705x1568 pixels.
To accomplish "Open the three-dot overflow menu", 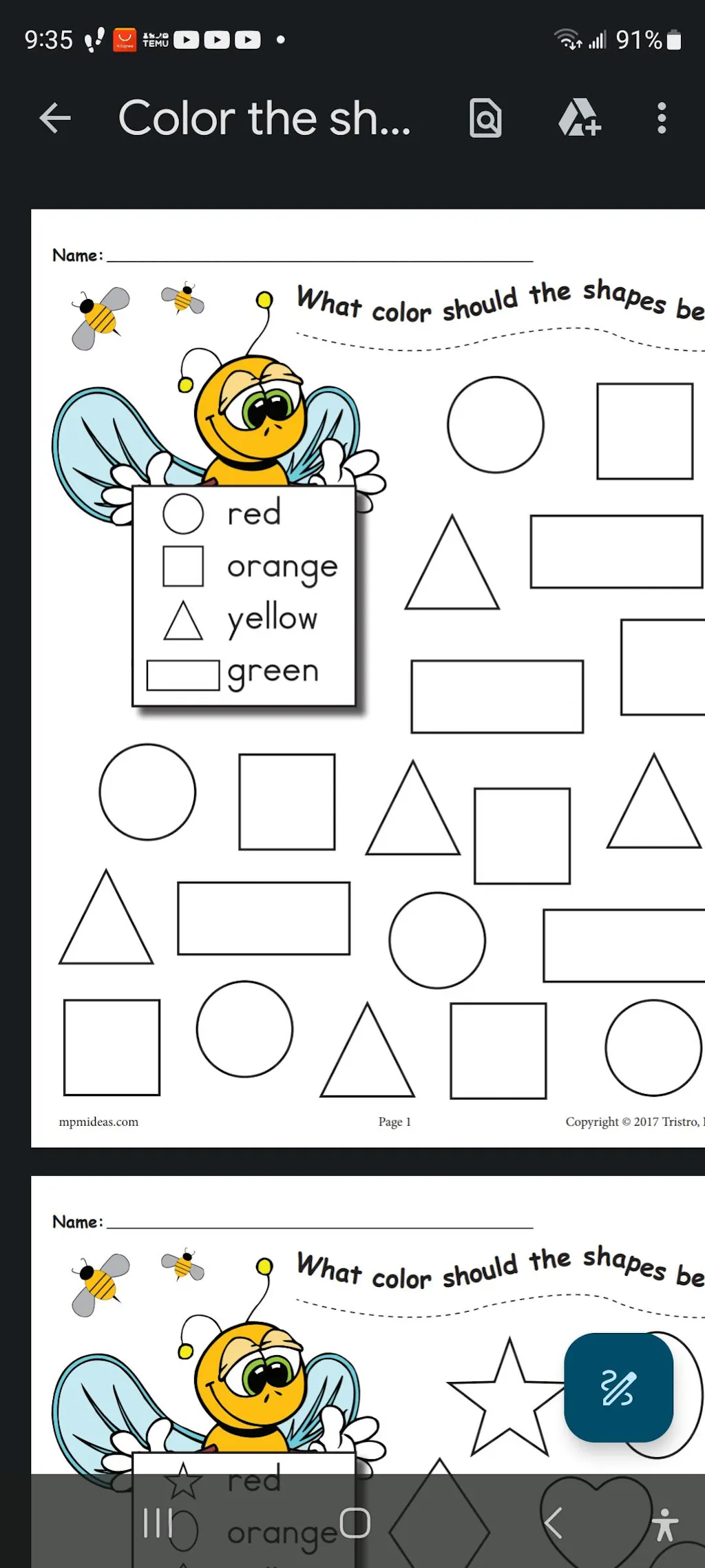I will click(662, 118).
